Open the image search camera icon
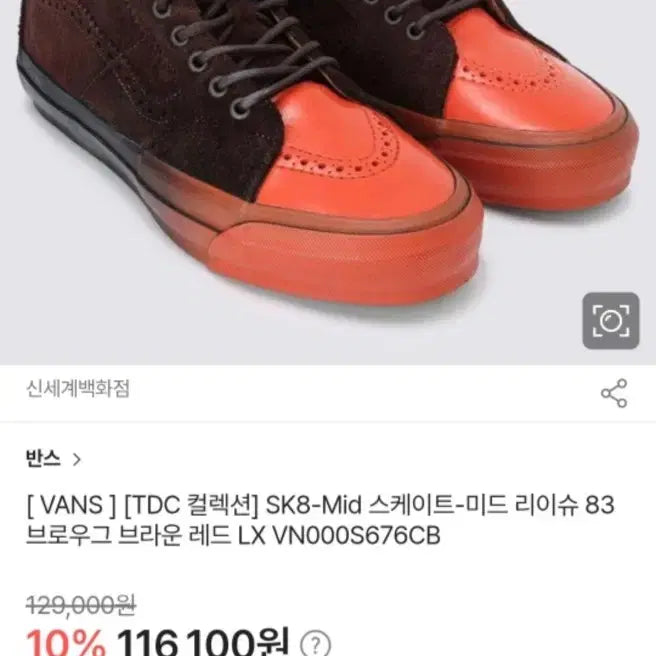This screenshot has width=656, height=656. tap(609, 320)
